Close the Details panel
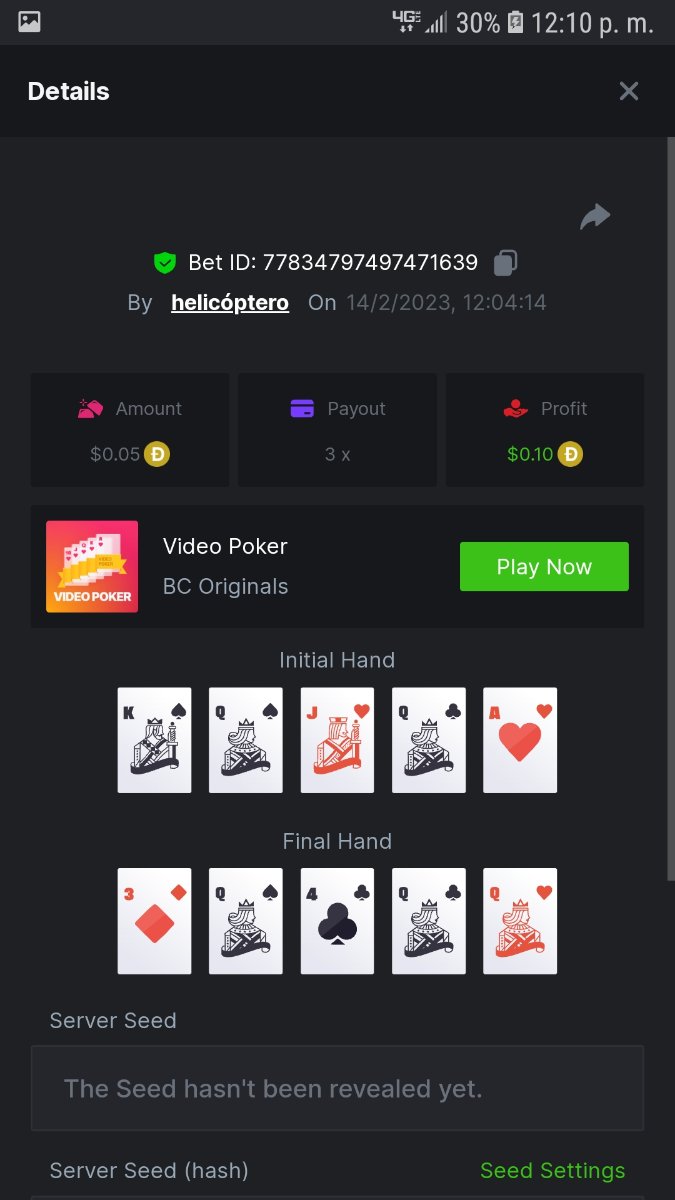 [x=628, y=91]
